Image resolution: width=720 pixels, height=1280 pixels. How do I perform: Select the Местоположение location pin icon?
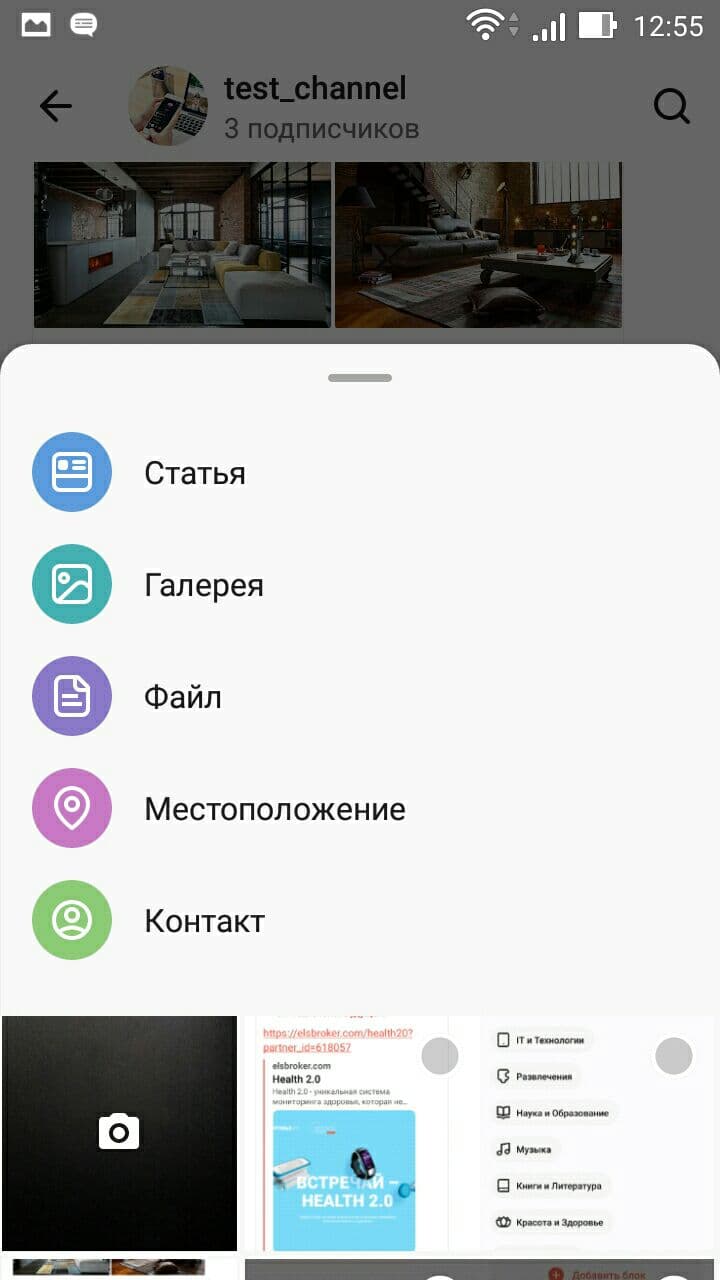[x=71, y=808]
